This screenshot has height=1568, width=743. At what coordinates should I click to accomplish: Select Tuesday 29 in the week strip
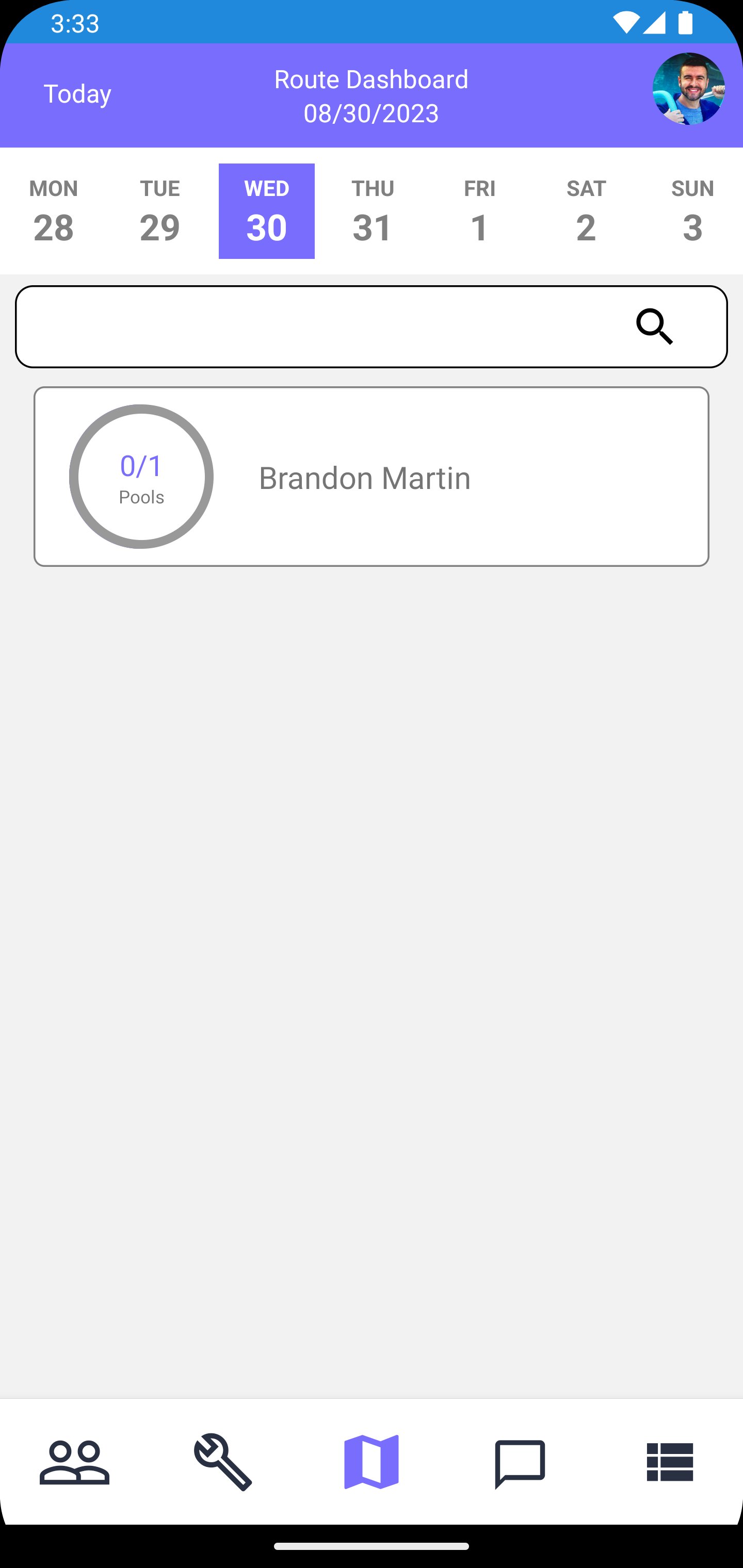tap(160, 211)
